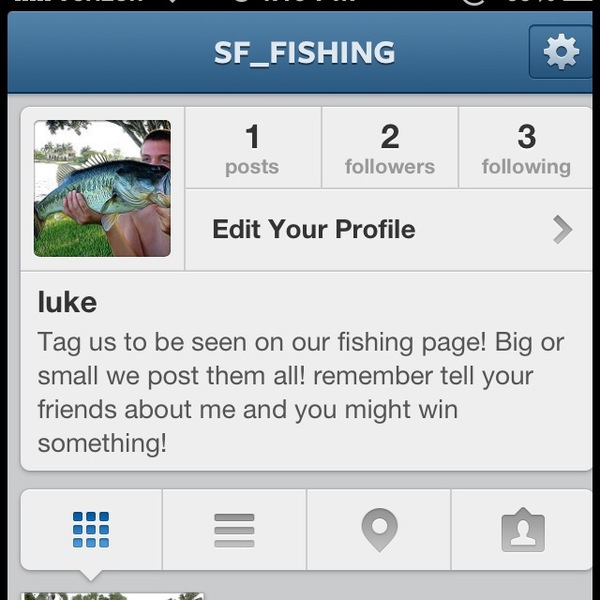600x600 pixels.
Task: Open the followers list
Action: click(389, 149)
